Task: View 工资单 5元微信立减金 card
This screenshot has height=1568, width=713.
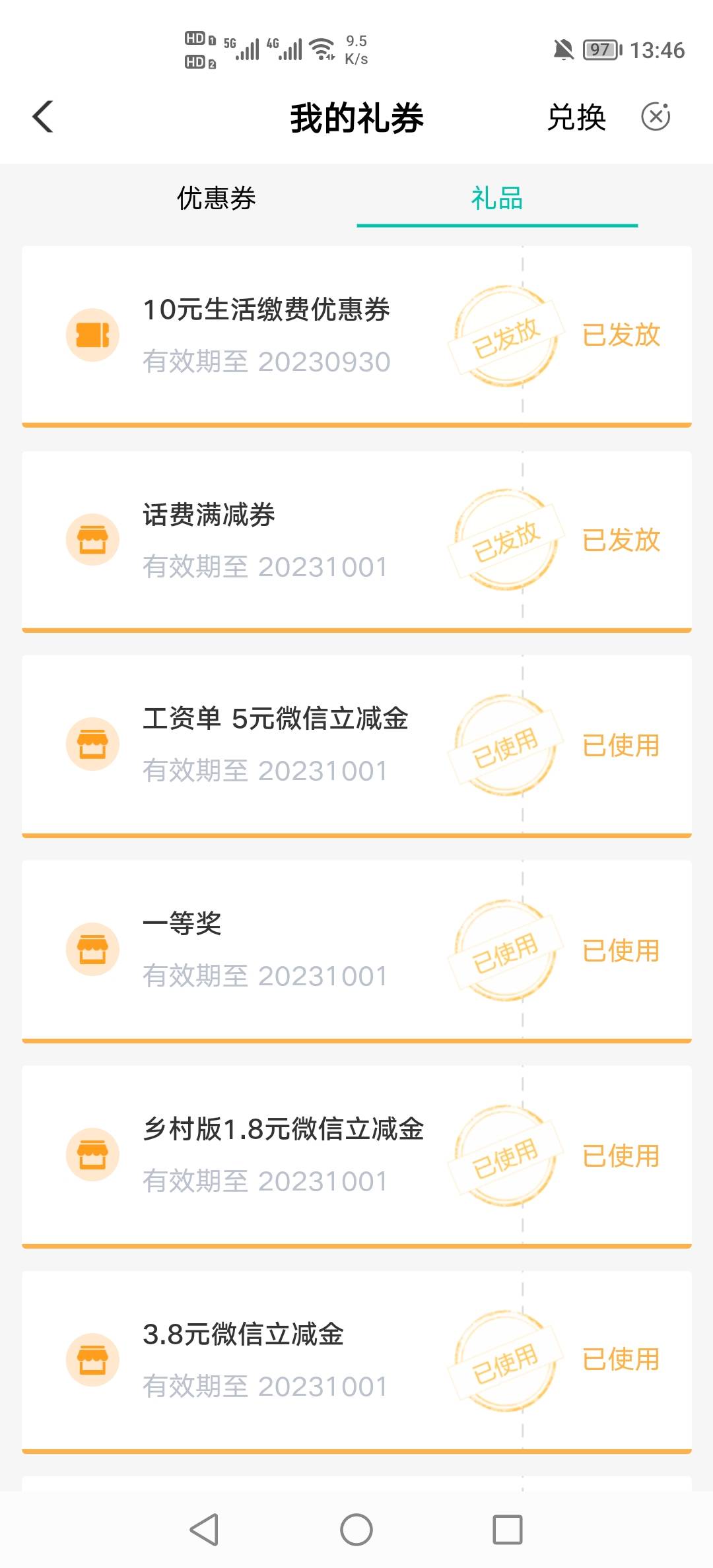Action: pyautogui.click(x=356, y=746)
